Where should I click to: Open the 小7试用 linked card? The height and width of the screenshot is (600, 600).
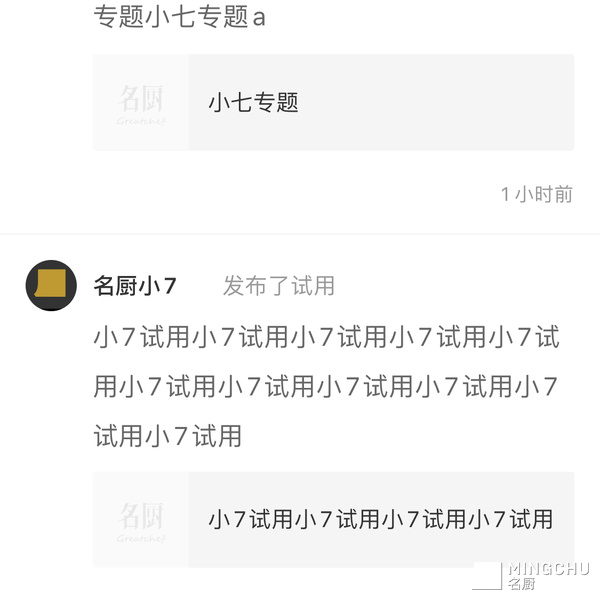pos(333,519)
